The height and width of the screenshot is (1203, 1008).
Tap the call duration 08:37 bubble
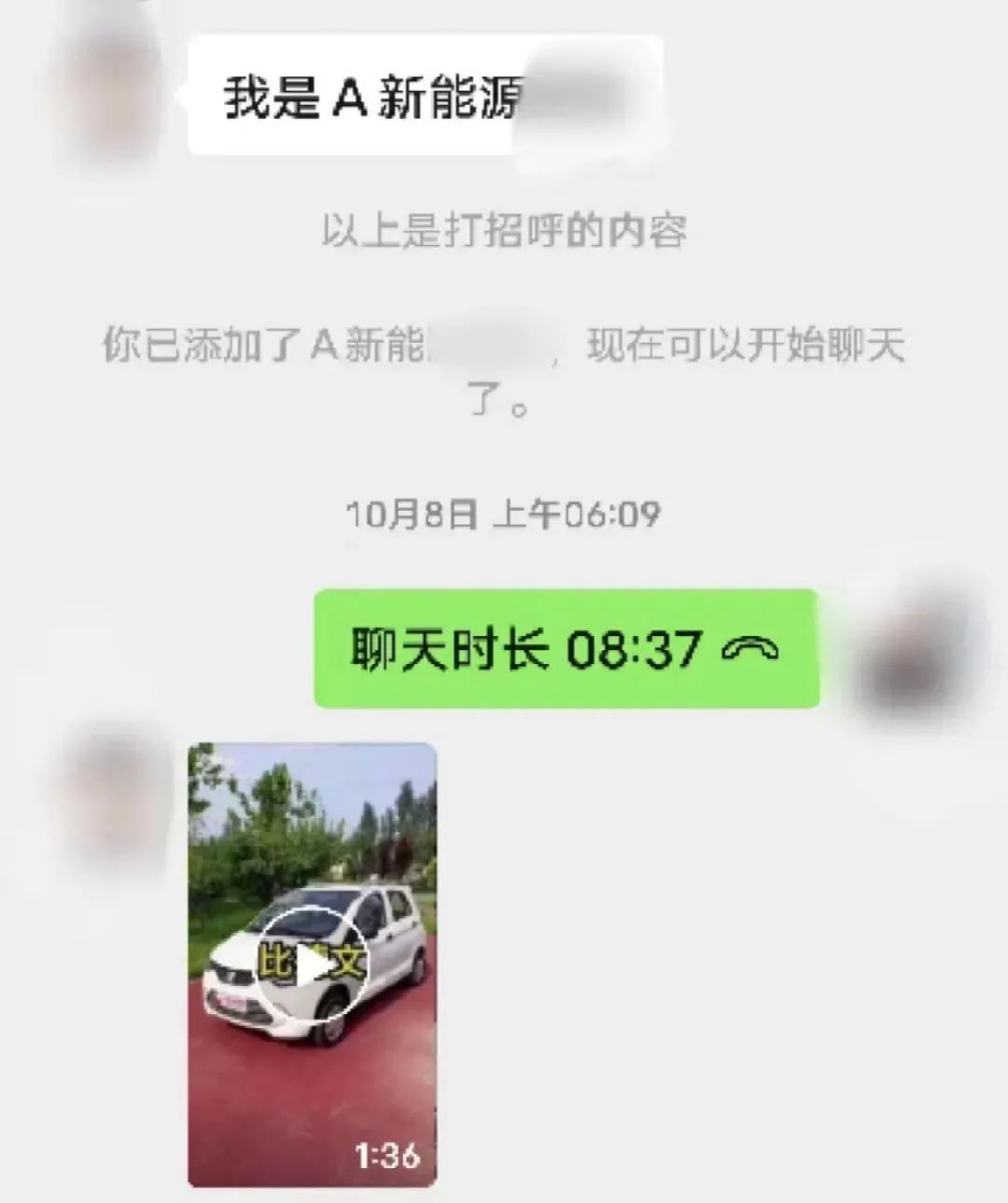point(566,649)
